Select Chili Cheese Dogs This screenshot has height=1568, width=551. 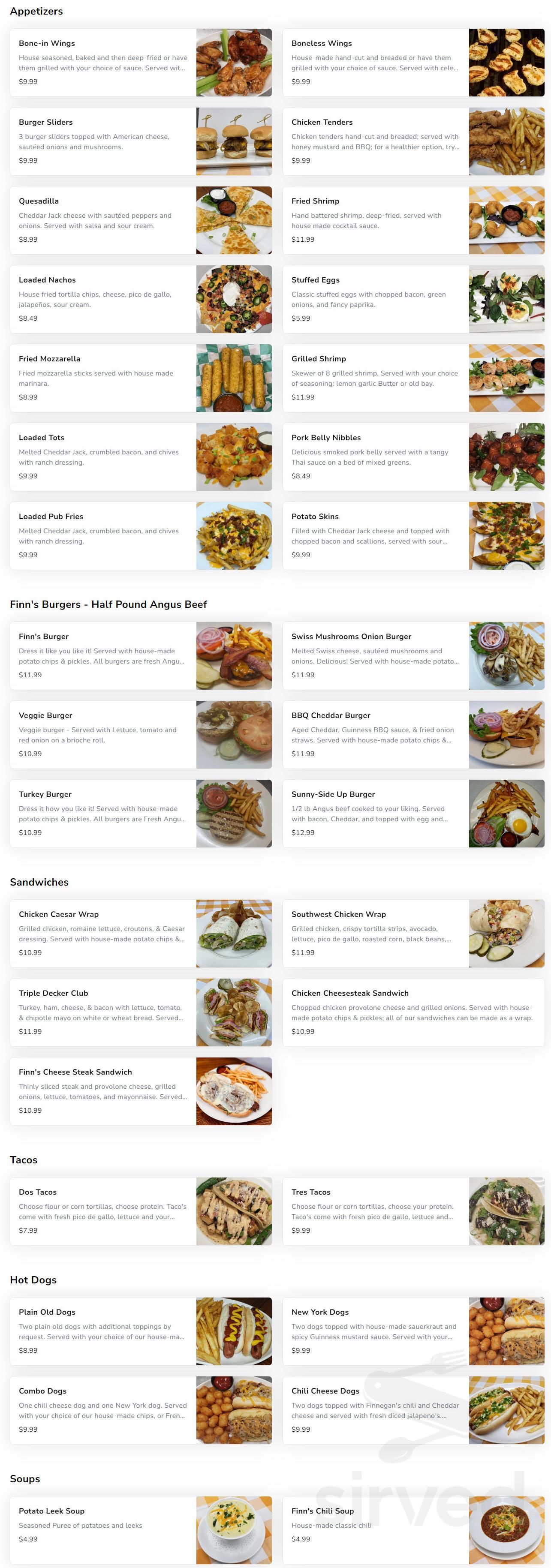[x=413, y=1410]
